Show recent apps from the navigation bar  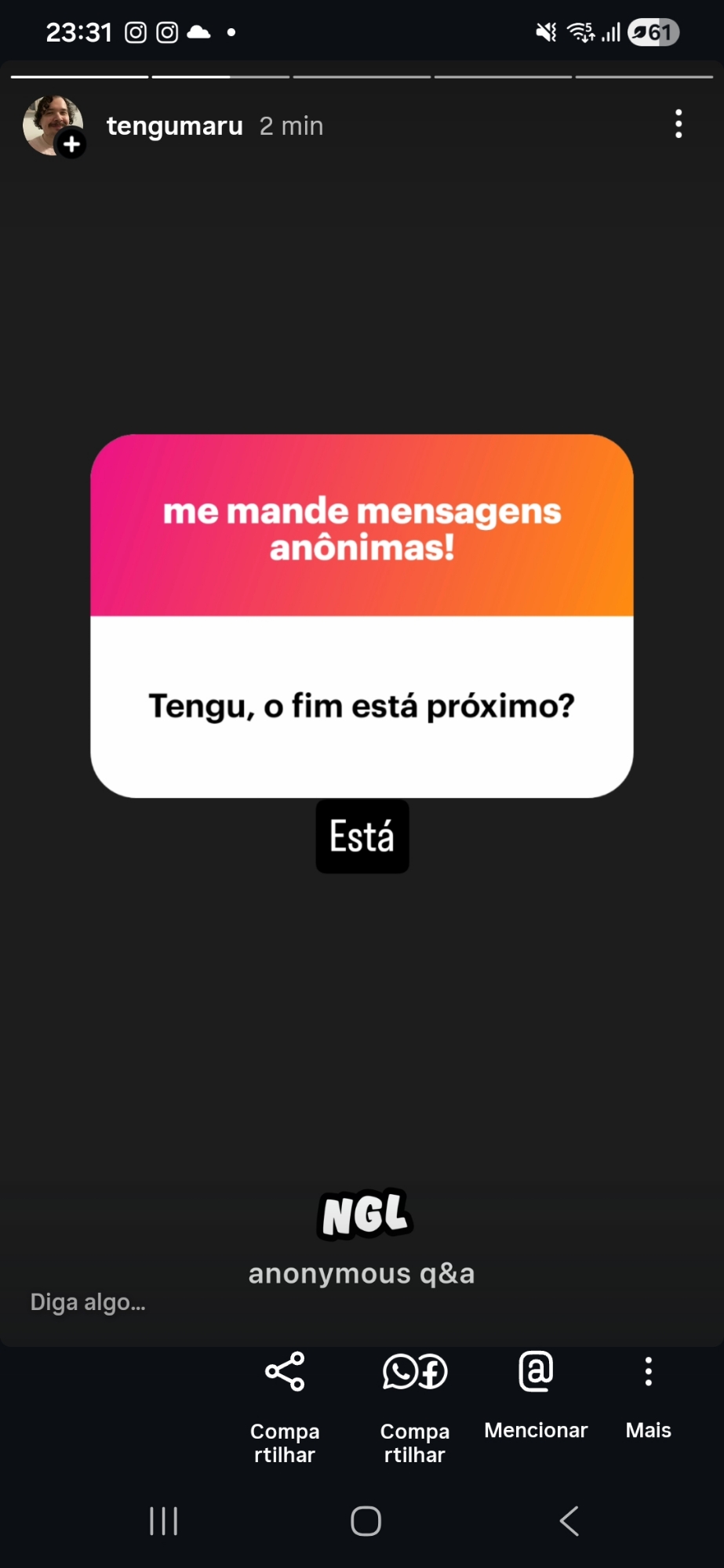click(x=164, y=1521)
